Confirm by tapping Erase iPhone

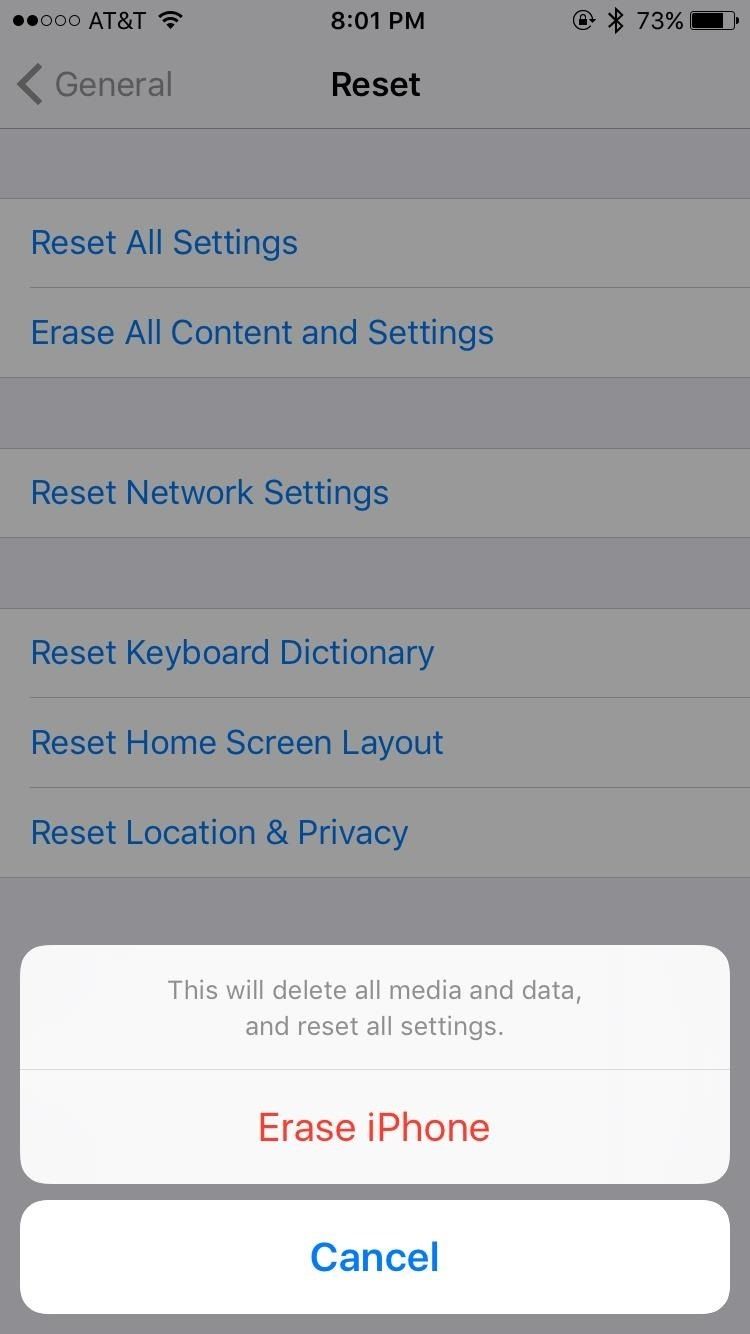click(374, 1126)
